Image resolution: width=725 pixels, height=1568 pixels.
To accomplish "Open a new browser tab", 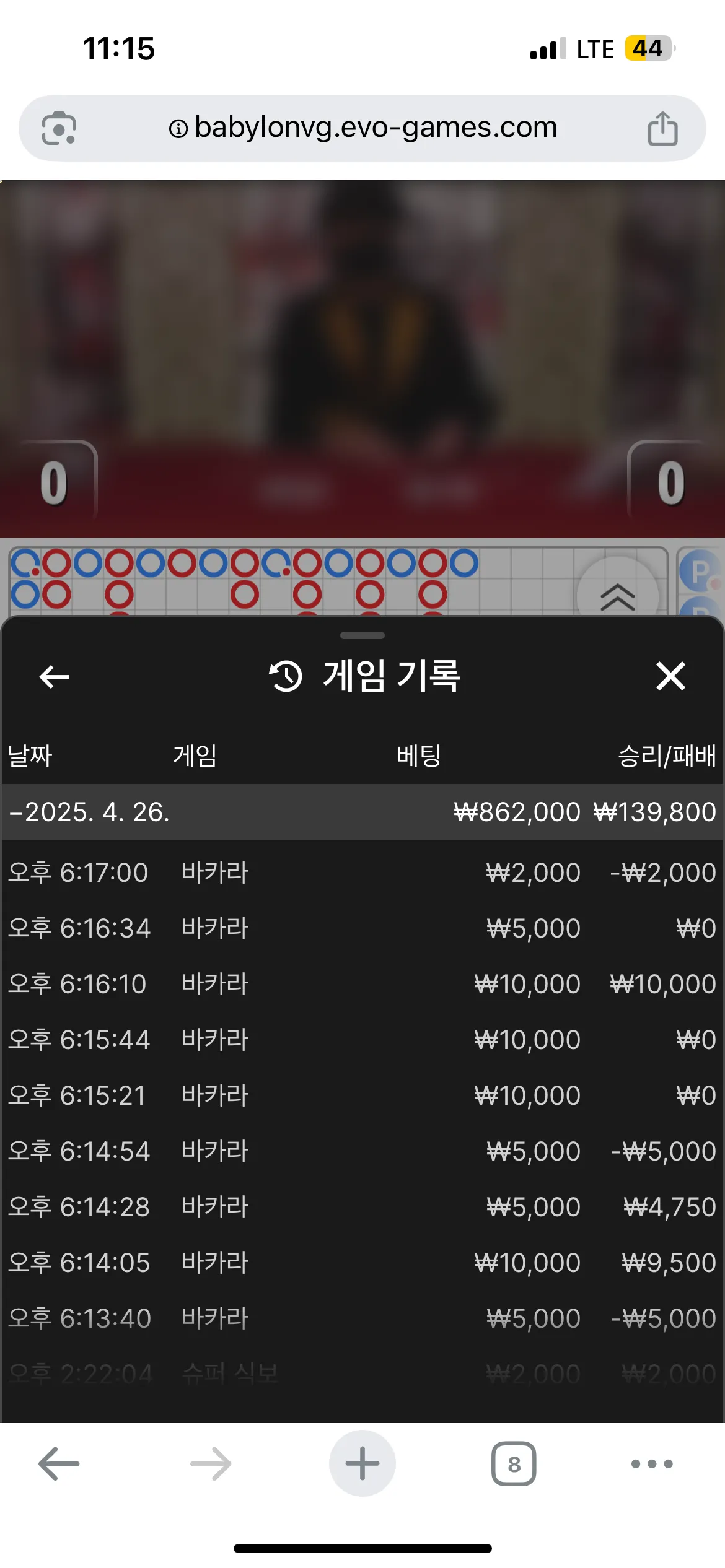I will [x=362, y=1463].
